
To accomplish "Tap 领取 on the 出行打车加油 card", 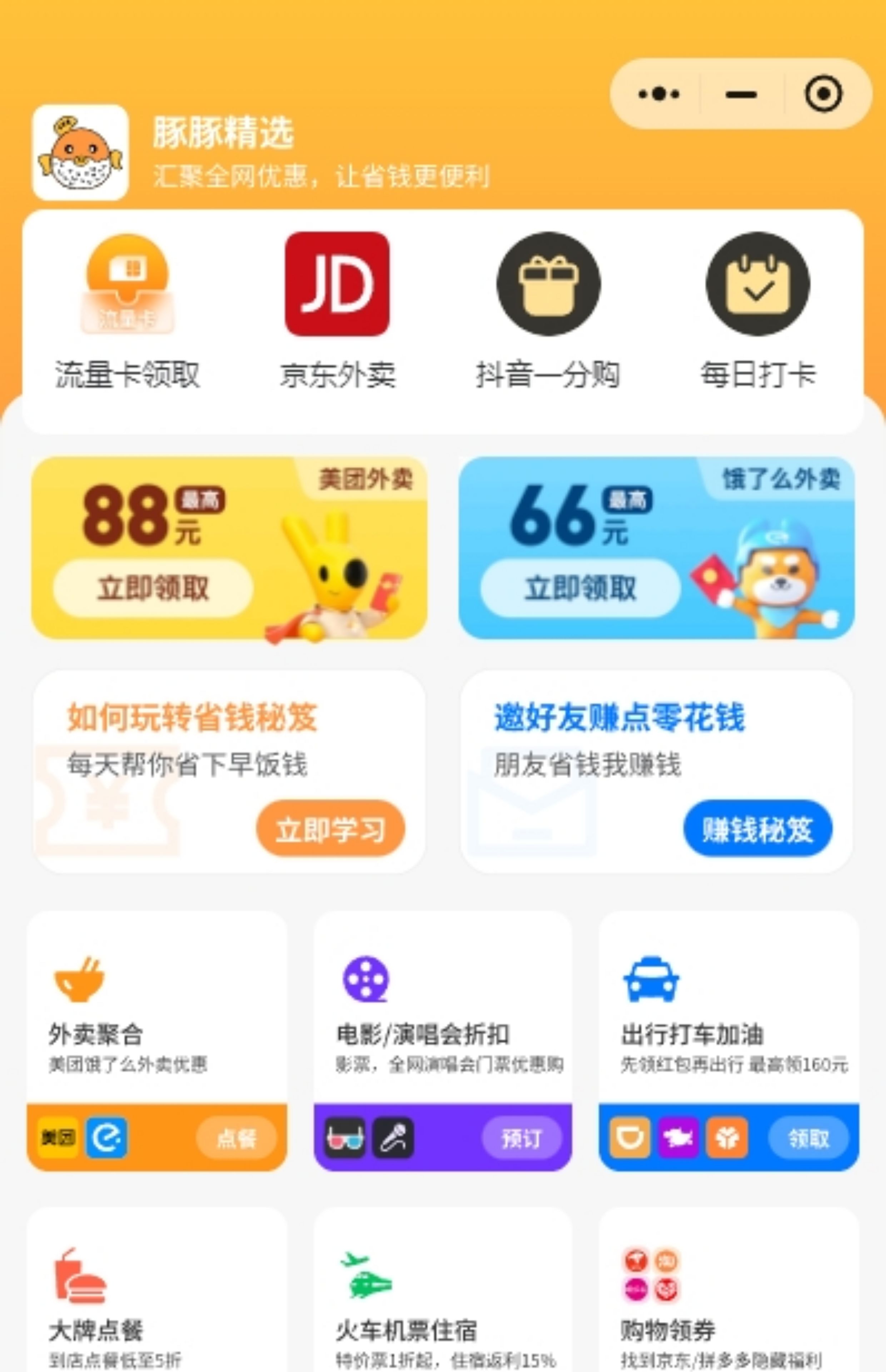I will (808, 1138).
